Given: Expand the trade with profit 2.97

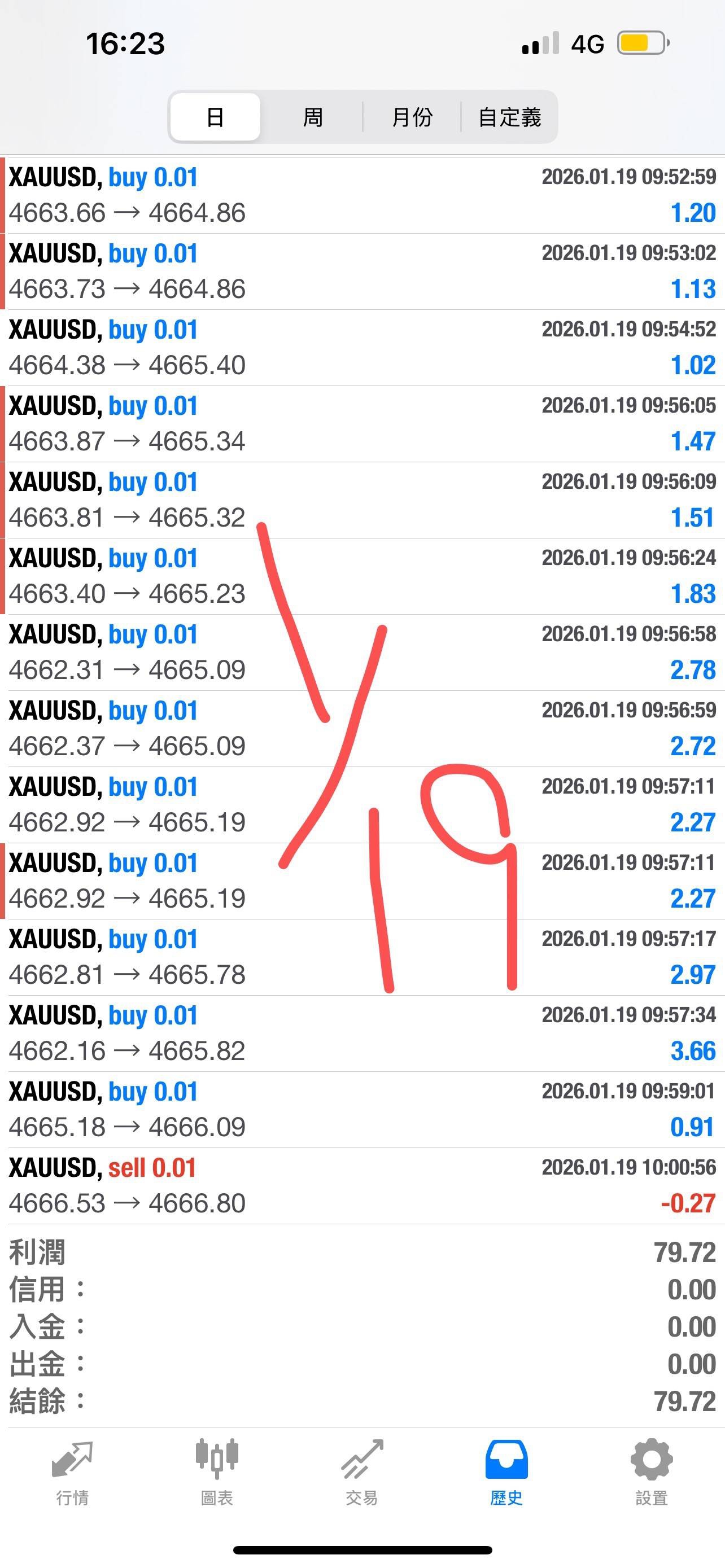Looking at the screenshot, I should [362, 957].
